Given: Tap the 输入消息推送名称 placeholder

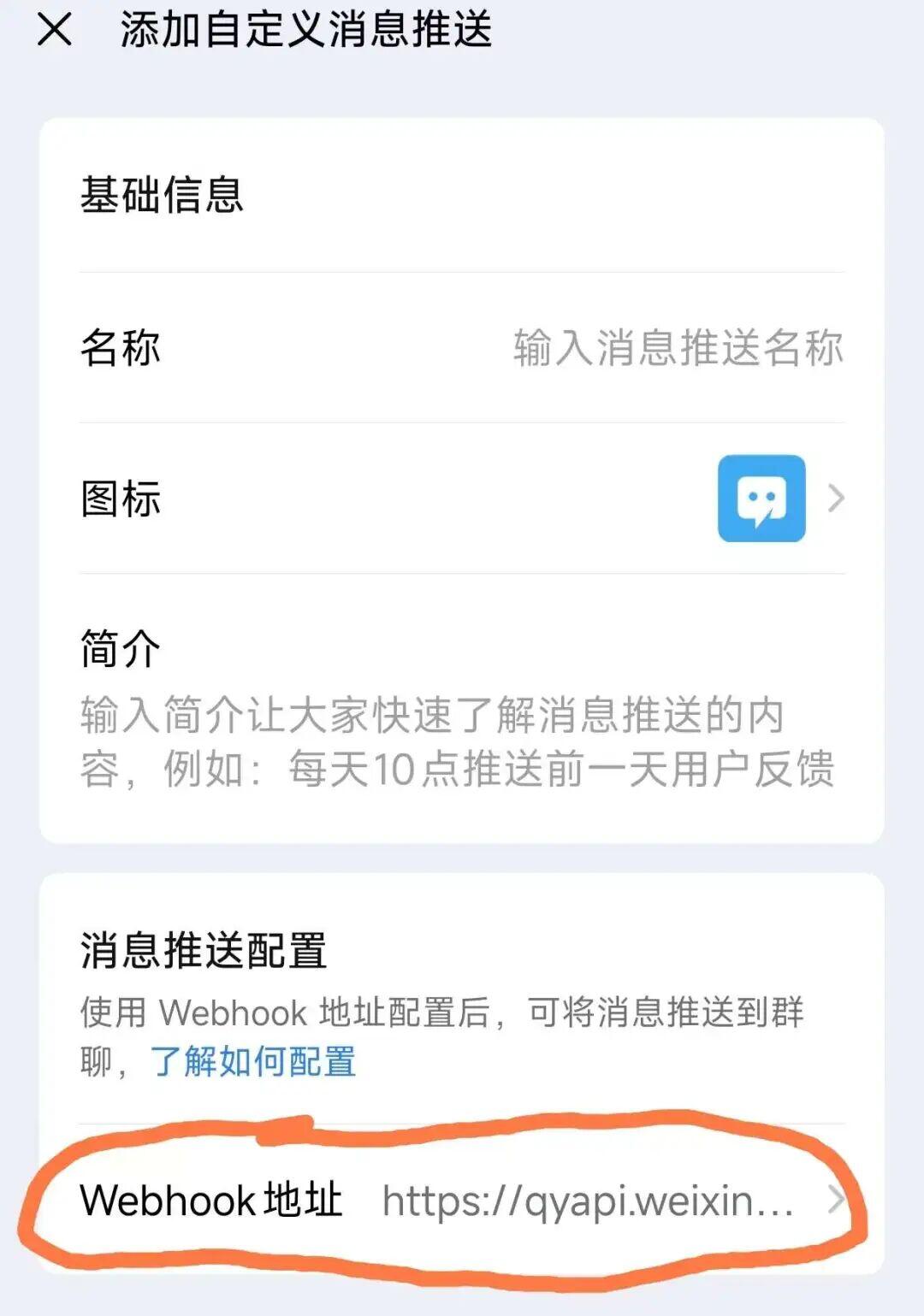Looking at the screenshot, I should 676,348.
